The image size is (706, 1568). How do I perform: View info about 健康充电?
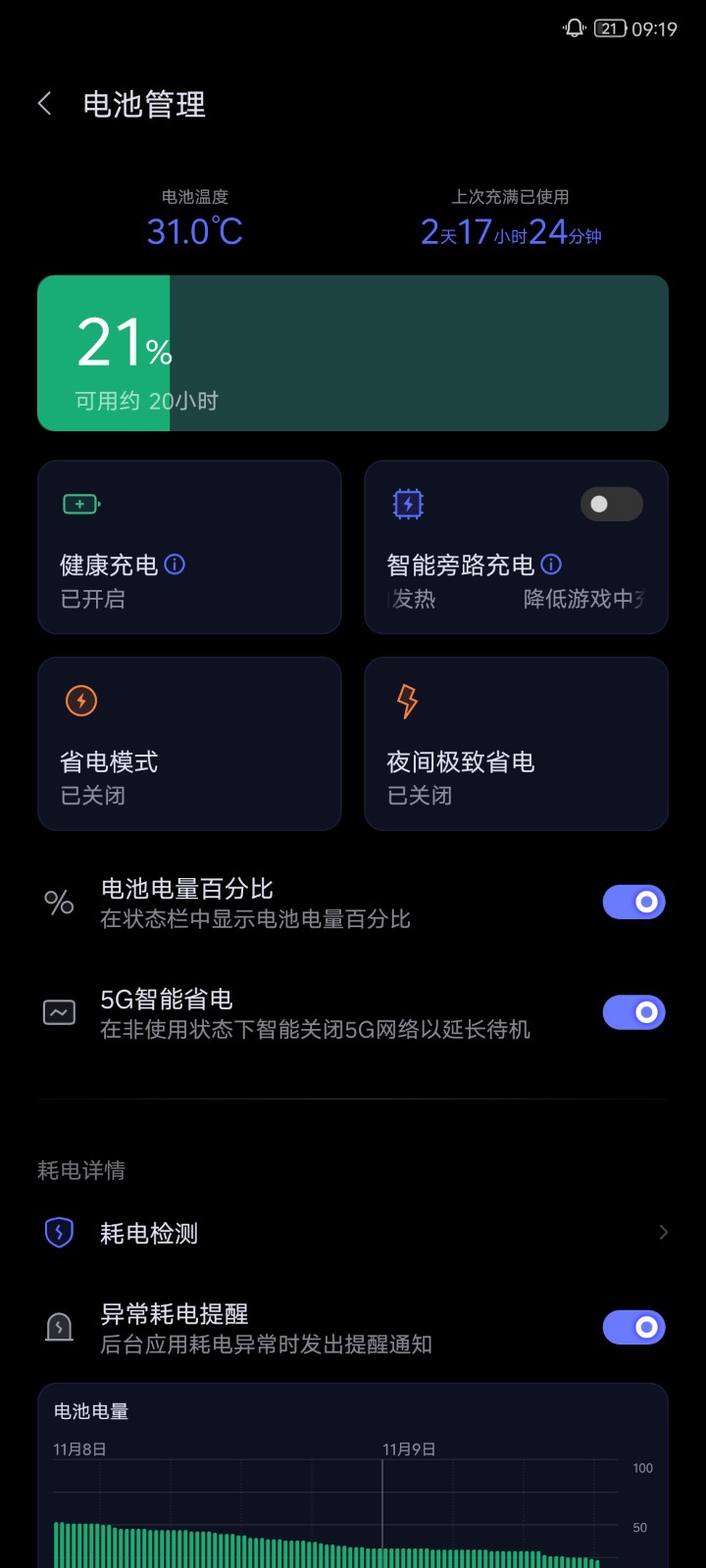[x=175, y=564]
